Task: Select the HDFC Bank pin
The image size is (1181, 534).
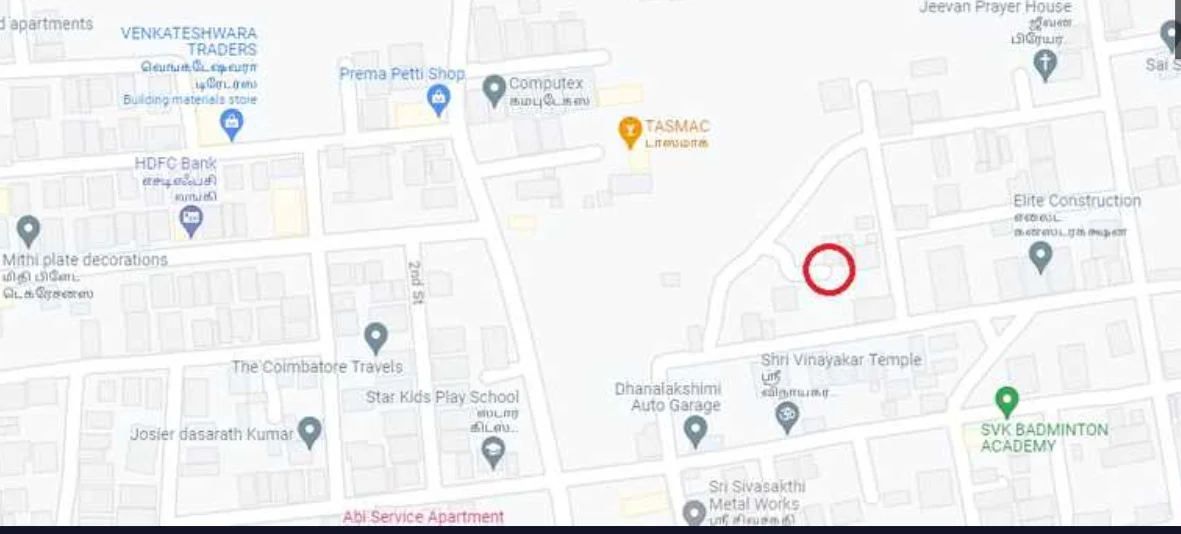Action: [191, 221]
